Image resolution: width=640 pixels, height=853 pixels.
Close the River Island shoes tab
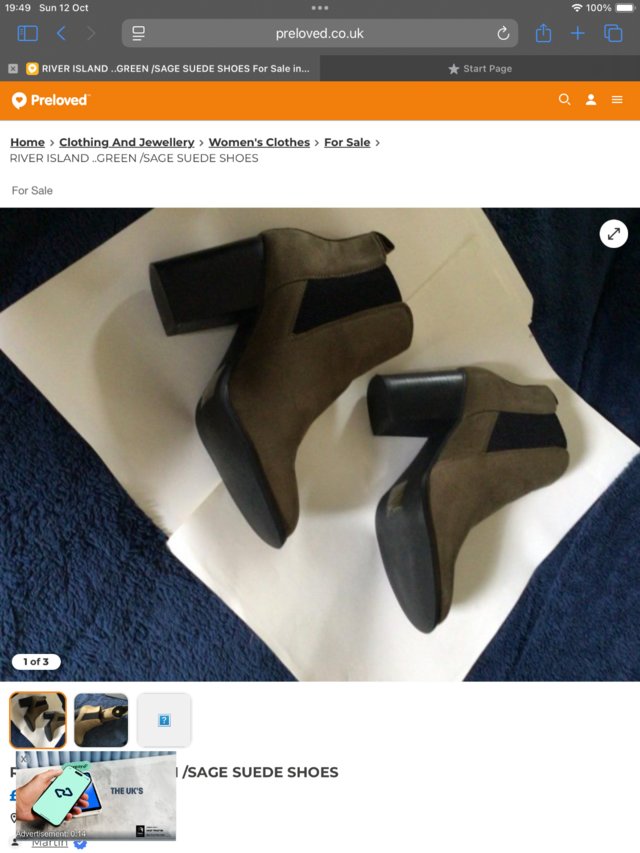pos(13,69)
